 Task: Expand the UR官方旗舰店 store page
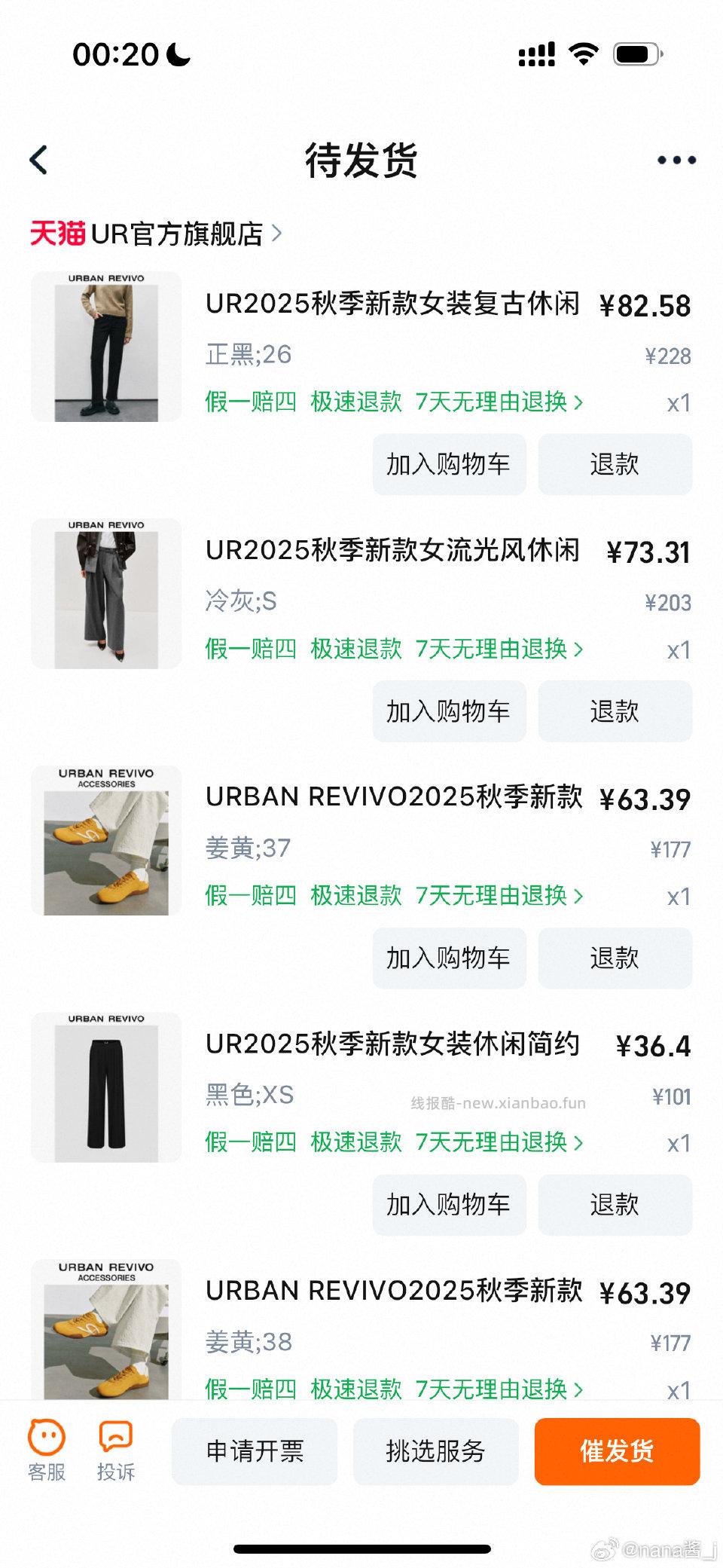pos(181,234)
